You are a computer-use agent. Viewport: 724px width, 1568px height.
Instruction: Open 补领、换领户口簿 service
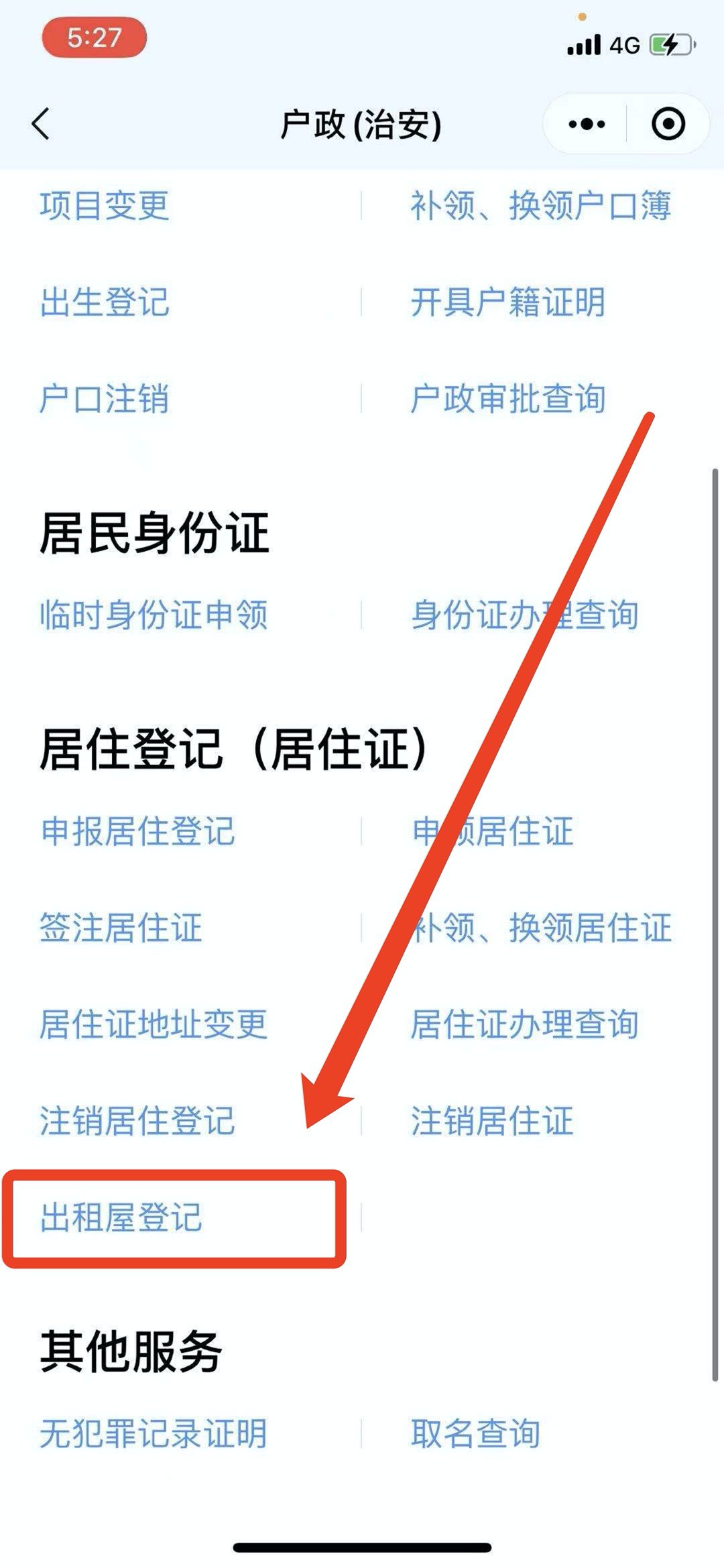coord(540,205)
